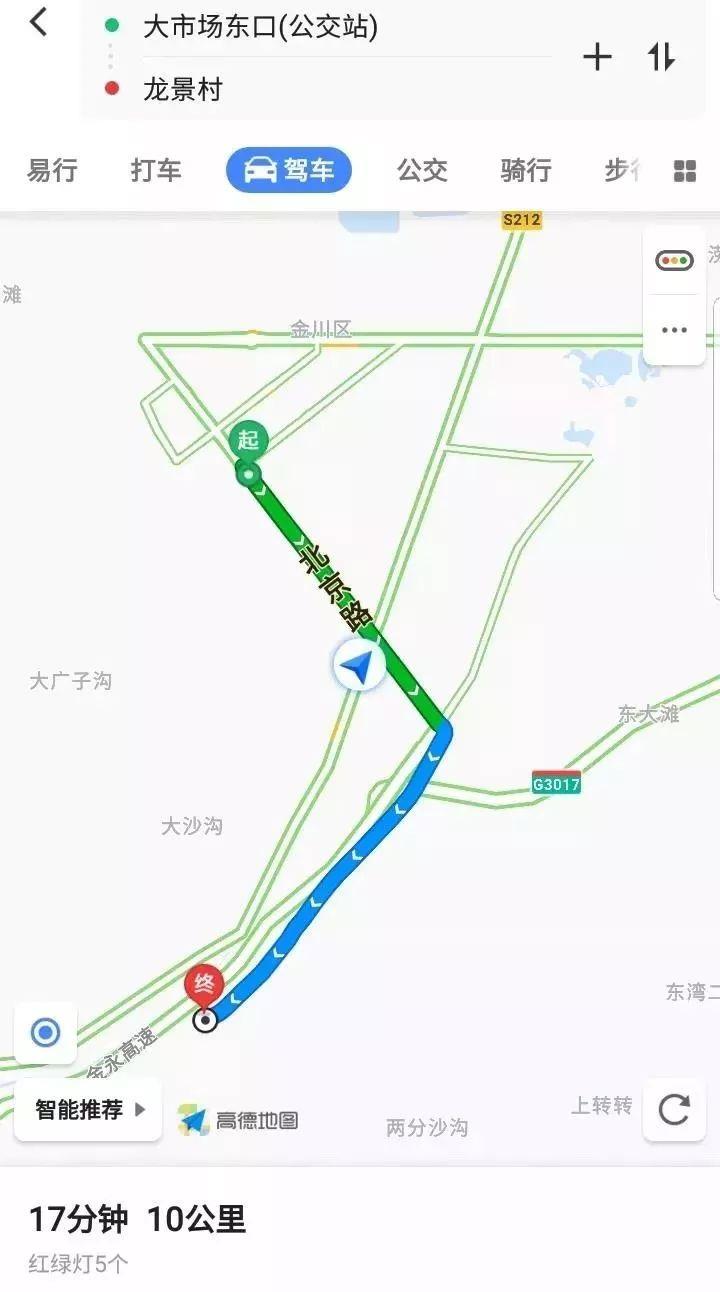Switch to the 骑行 cycling tab
The image size is (720, 1292).
[526, 170]
